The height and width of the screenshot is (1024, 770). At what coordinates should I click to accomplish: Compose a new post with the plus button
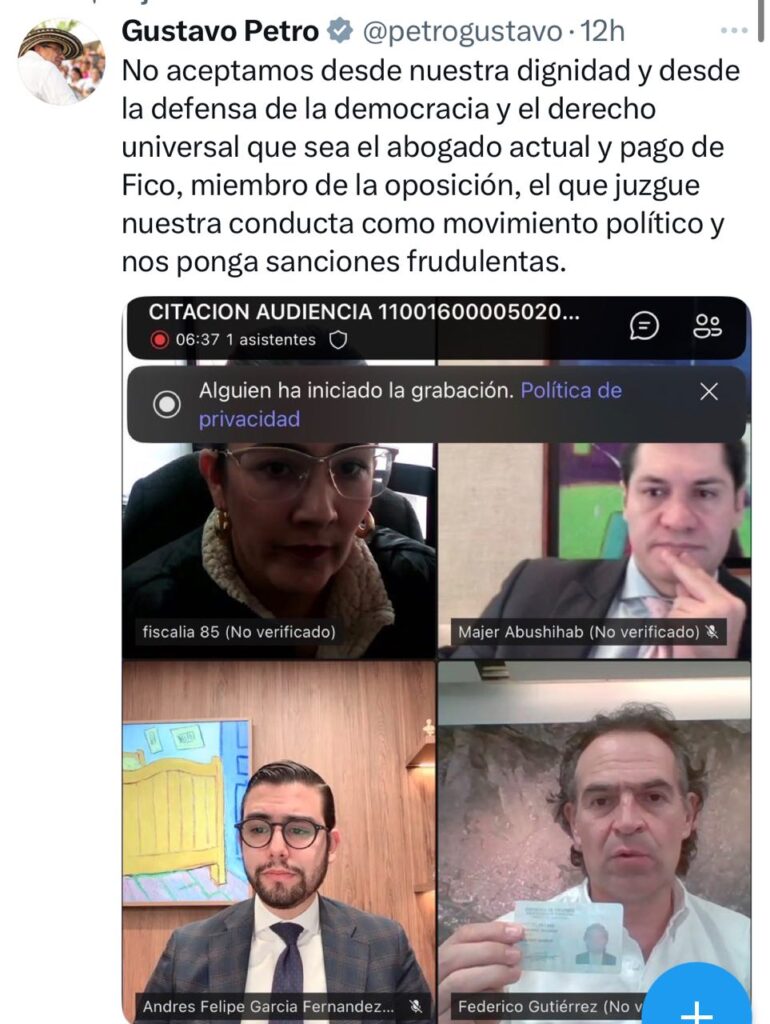[699, 1004]
